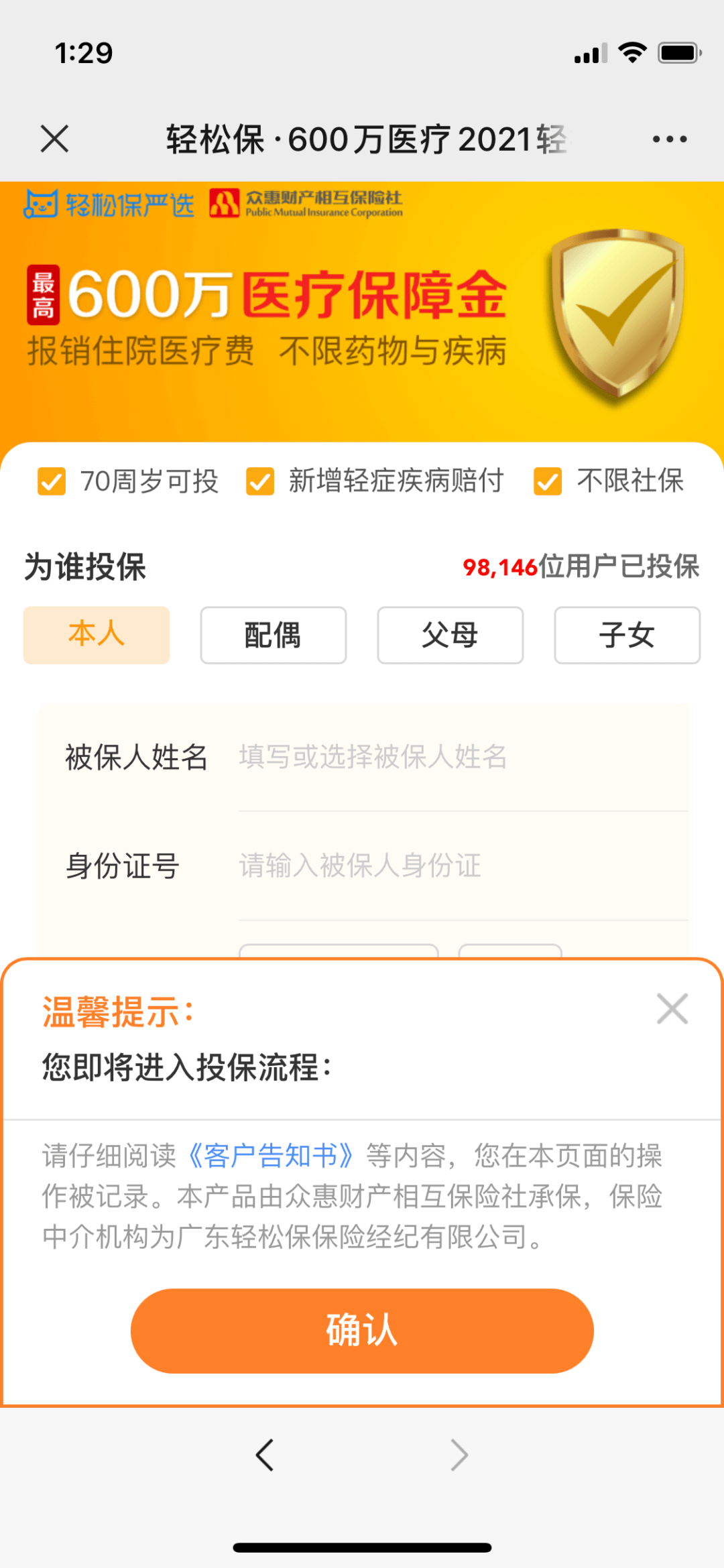Click the left navigation chevron
Image resolution: width=724 pixels, height=1568 pixels.
pos(264,1455)
